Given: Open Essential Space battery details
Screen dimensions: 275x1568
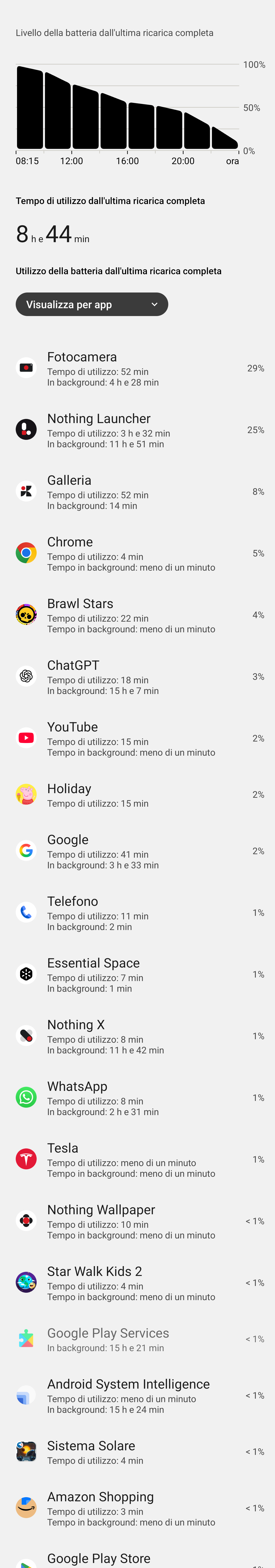Looking at the screenshot, I should click(137, 974).
